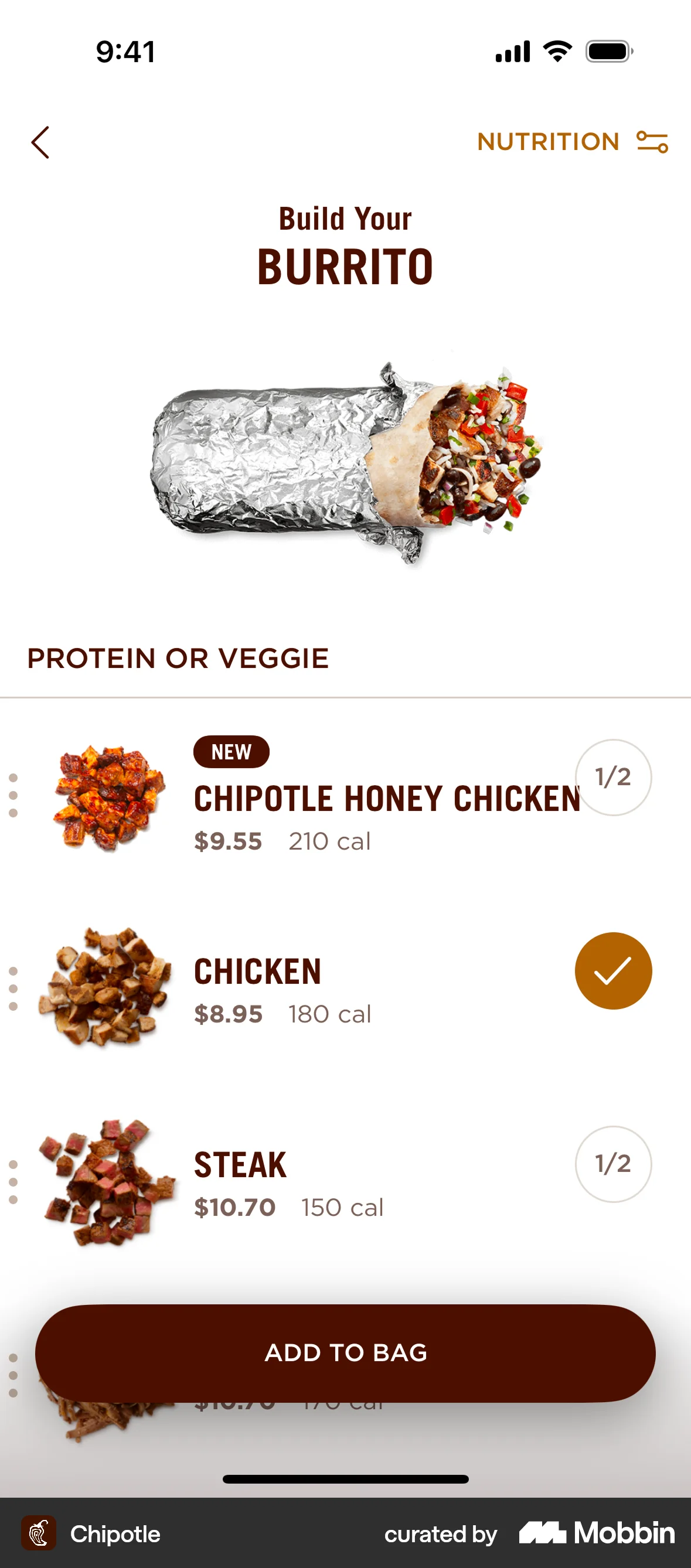
Task: Select the NEW badge on Chipotle Honey Chicken
Action: click(x=232, y=751)
